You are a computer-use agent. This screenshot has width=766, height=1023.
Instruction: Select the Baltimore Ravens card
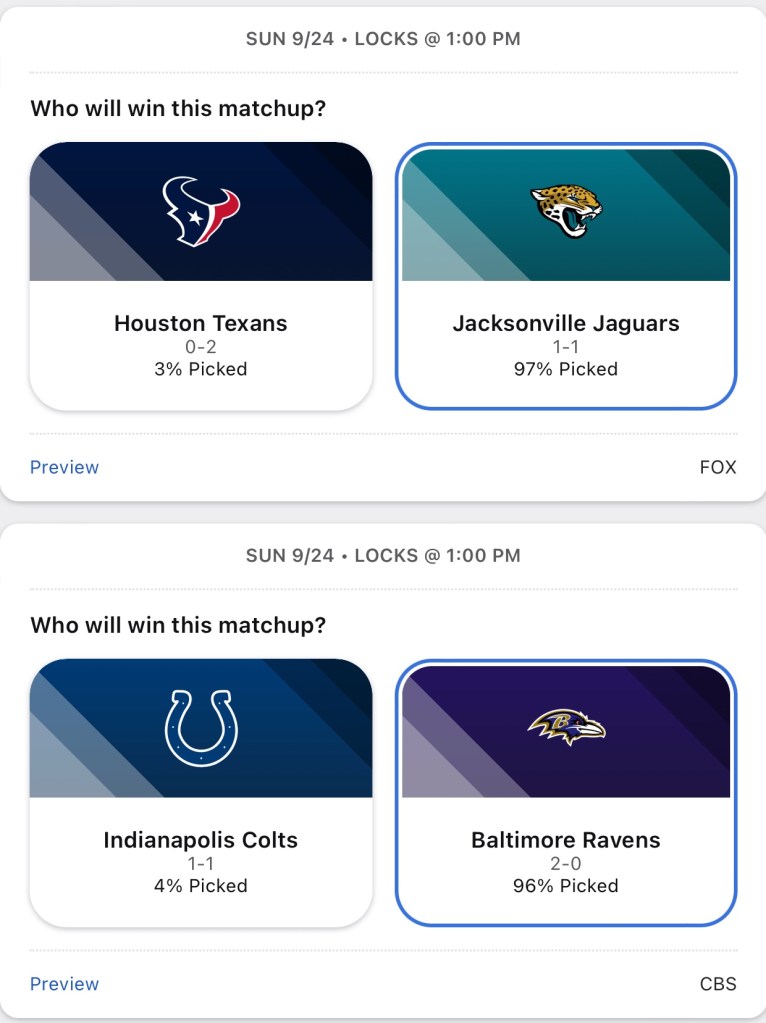pos(566,792)
